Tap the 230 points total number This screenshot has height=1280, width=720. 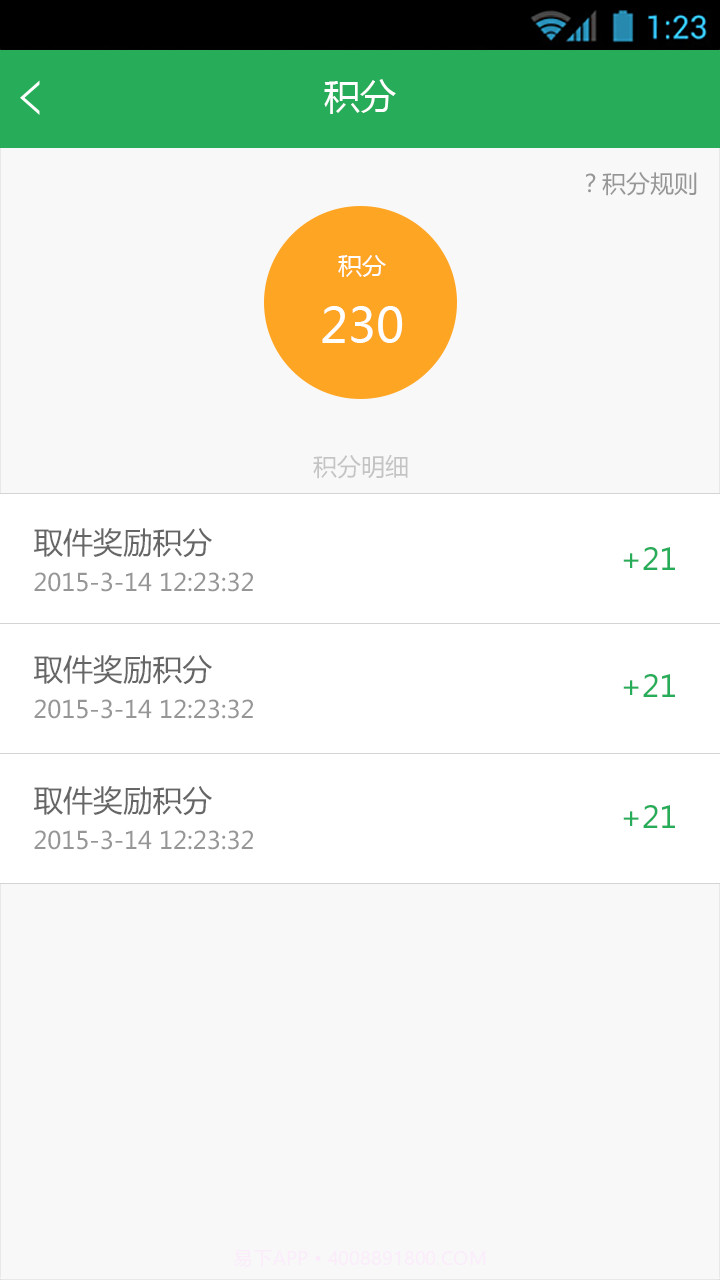pos(360,324)
